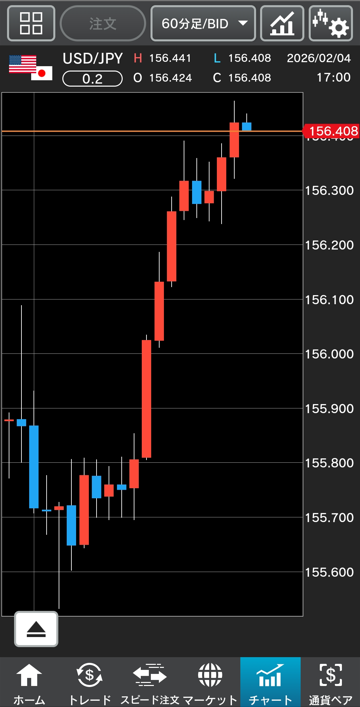Select the チャート tab
Image resolution: width=360 pixels, height=707 pixels.
click(x=270, y=682)
